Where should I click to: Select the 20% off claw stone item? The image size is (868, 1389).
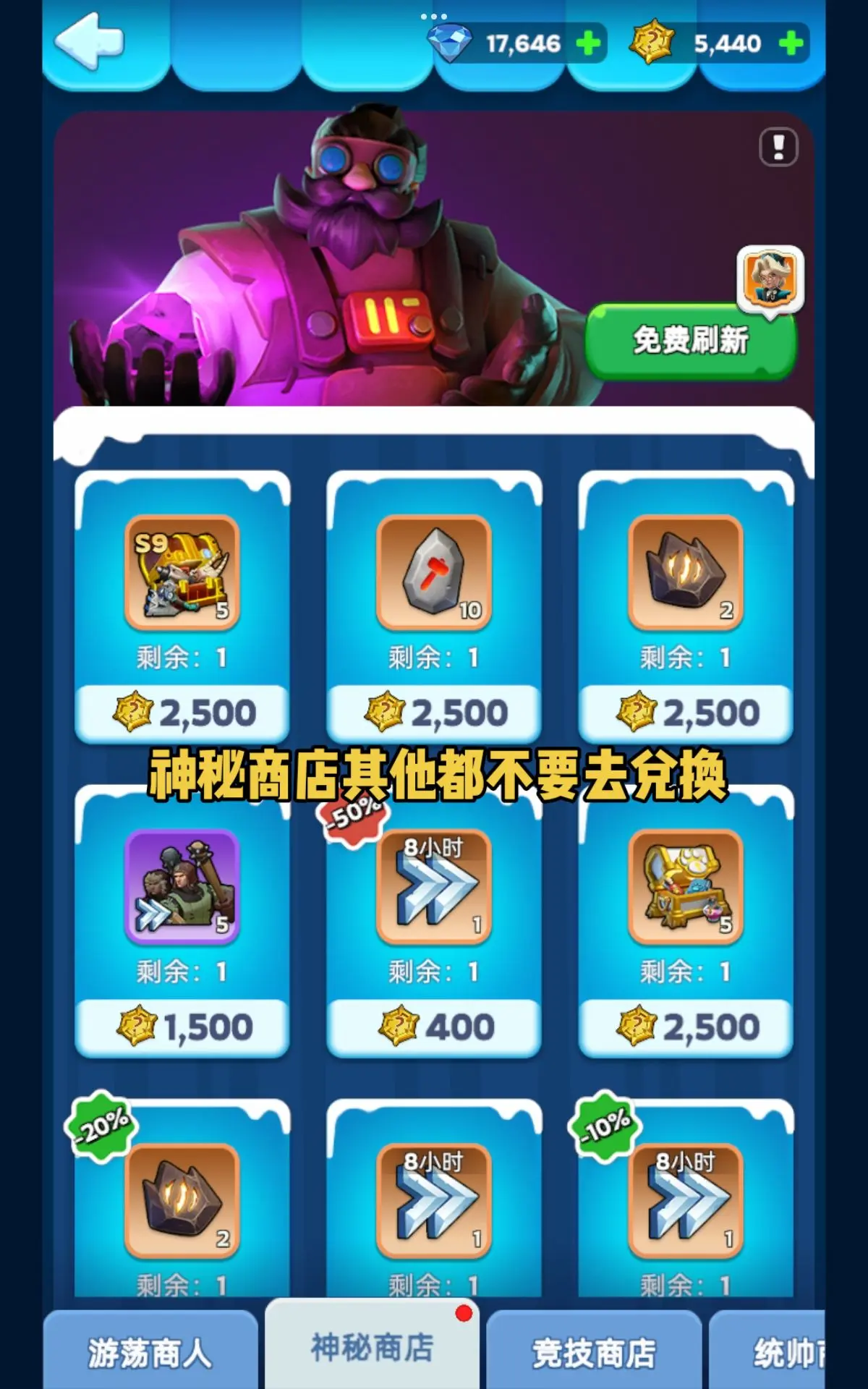coord(182,1201)
